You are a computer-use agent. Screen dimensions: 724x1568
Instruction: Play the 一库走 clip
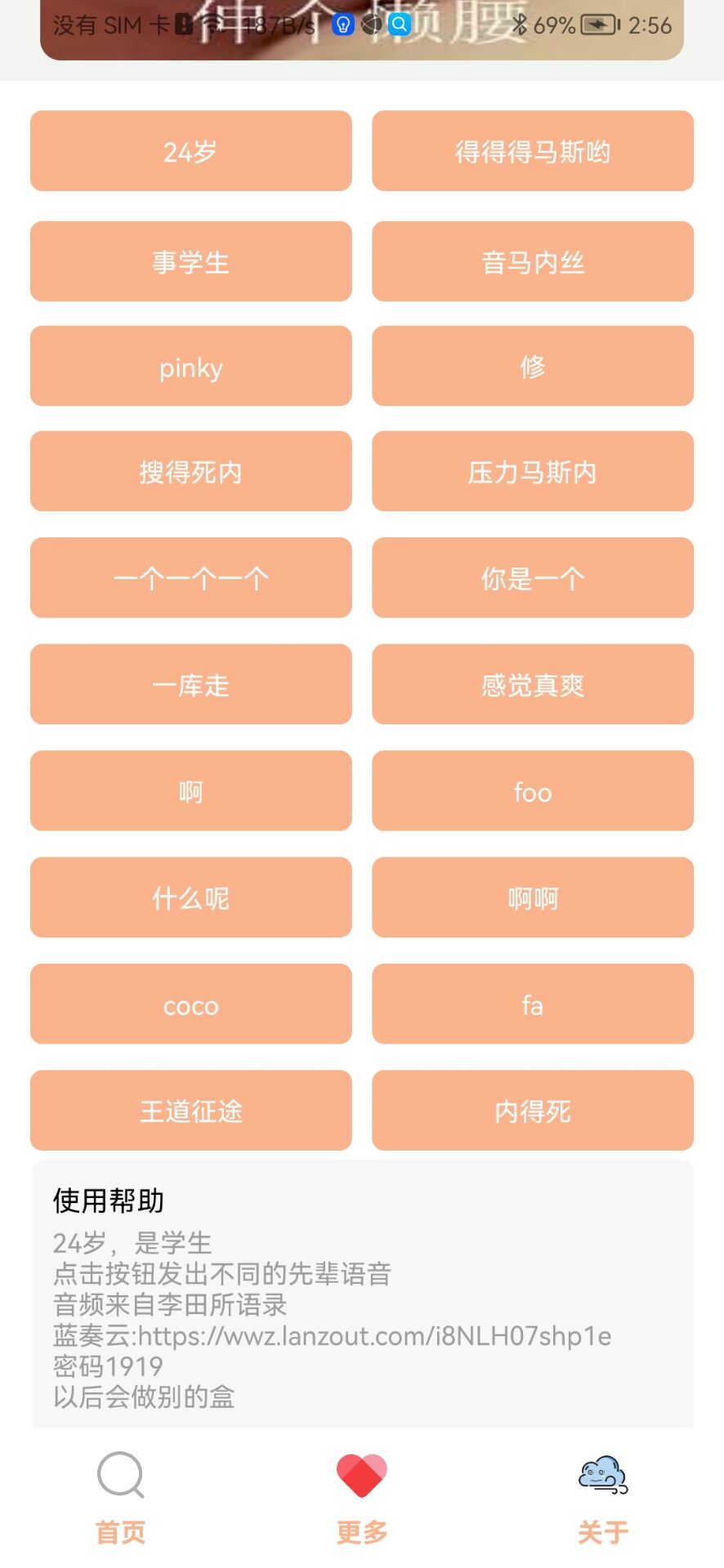point(191,684)
